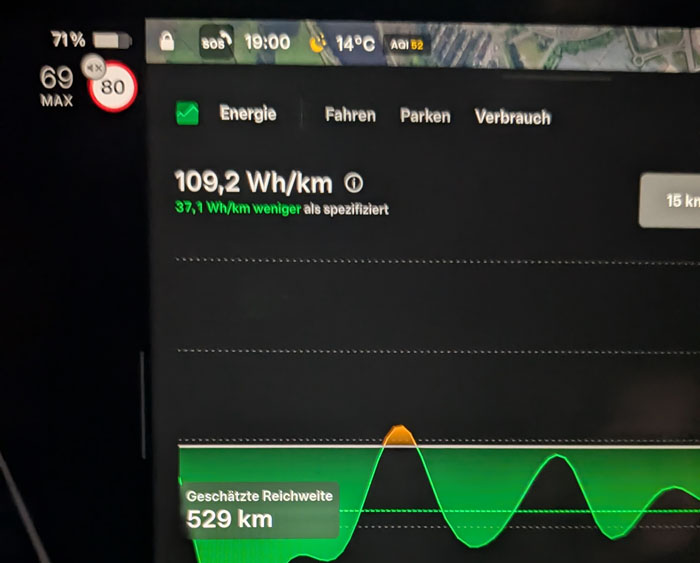Open the Verbrauch tab
The height and width of the screenshot is (563, 700).
(x=512, y=117)
